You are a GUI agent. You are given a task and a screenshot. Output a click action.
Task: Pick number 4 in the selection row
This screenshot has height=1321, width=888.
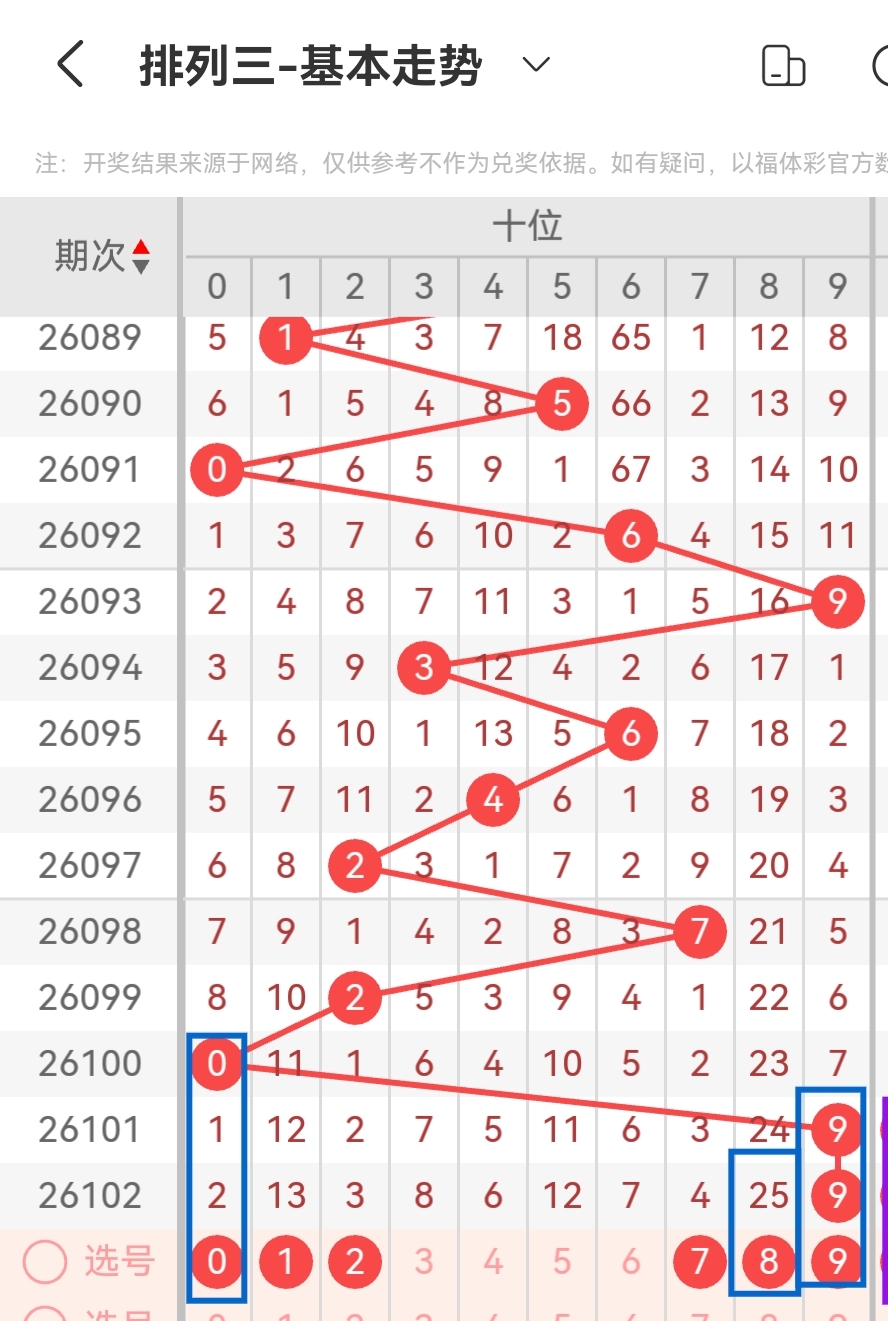coord(492,1262)
